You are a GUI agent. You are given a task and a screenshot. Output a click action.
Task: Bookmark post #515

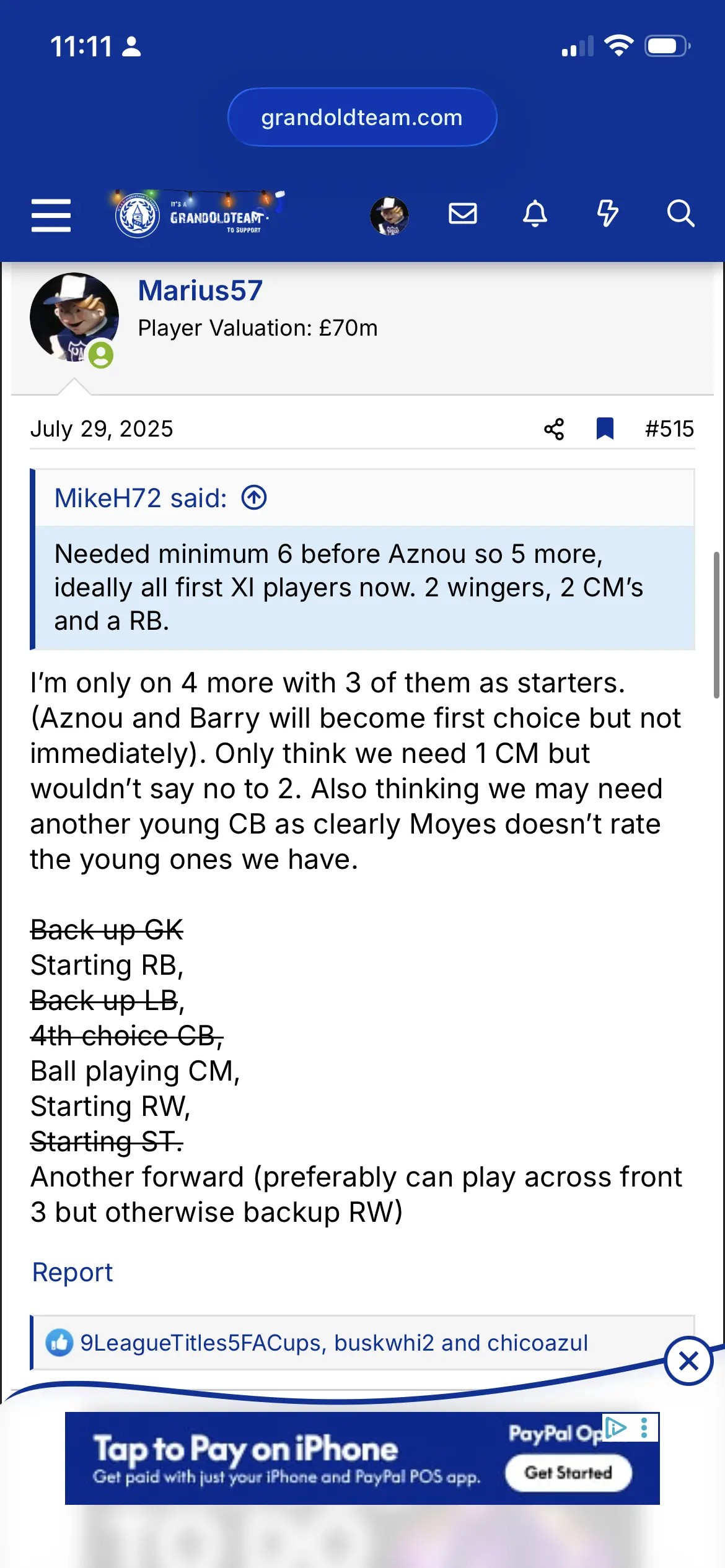click(605, 429)
